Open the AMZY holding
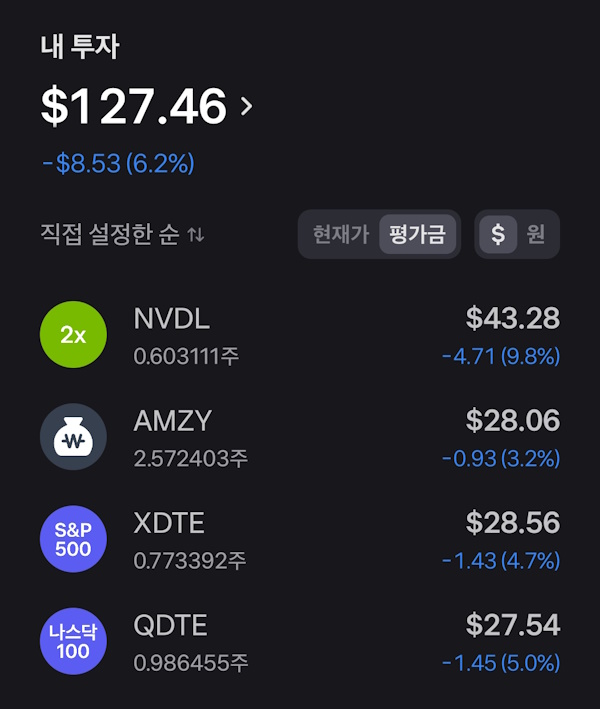This screenshot has width=600, height=709. coord(300,437)
